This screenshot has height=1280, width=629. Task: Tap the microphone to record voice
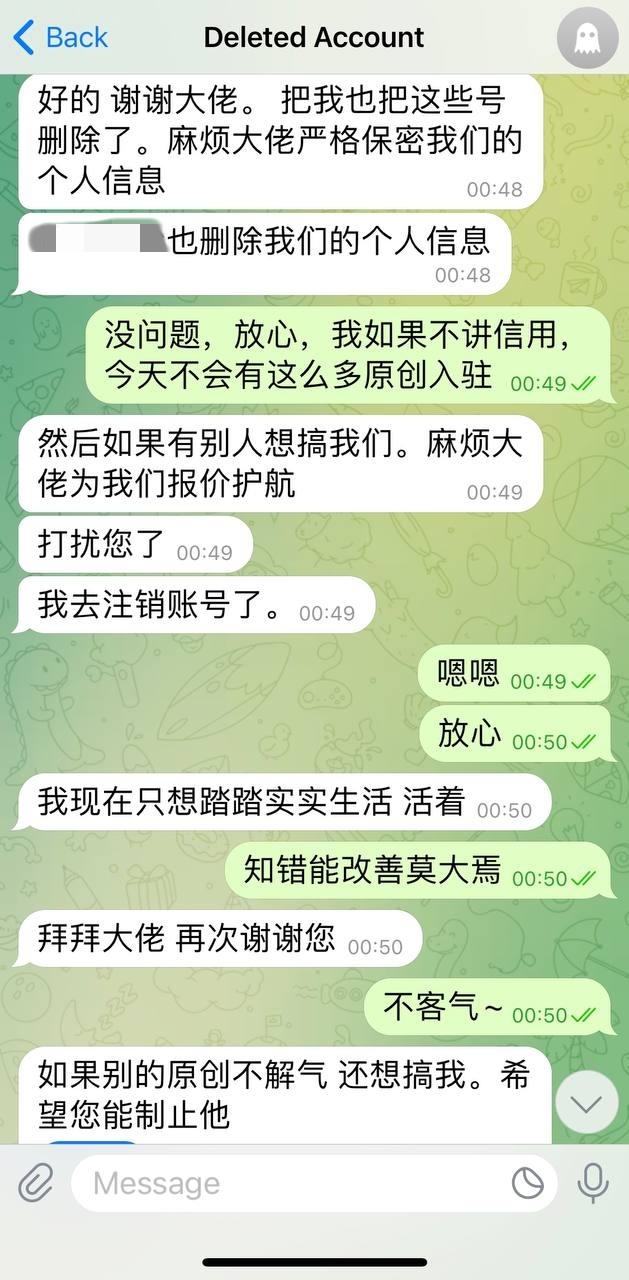click(593, 1183)
